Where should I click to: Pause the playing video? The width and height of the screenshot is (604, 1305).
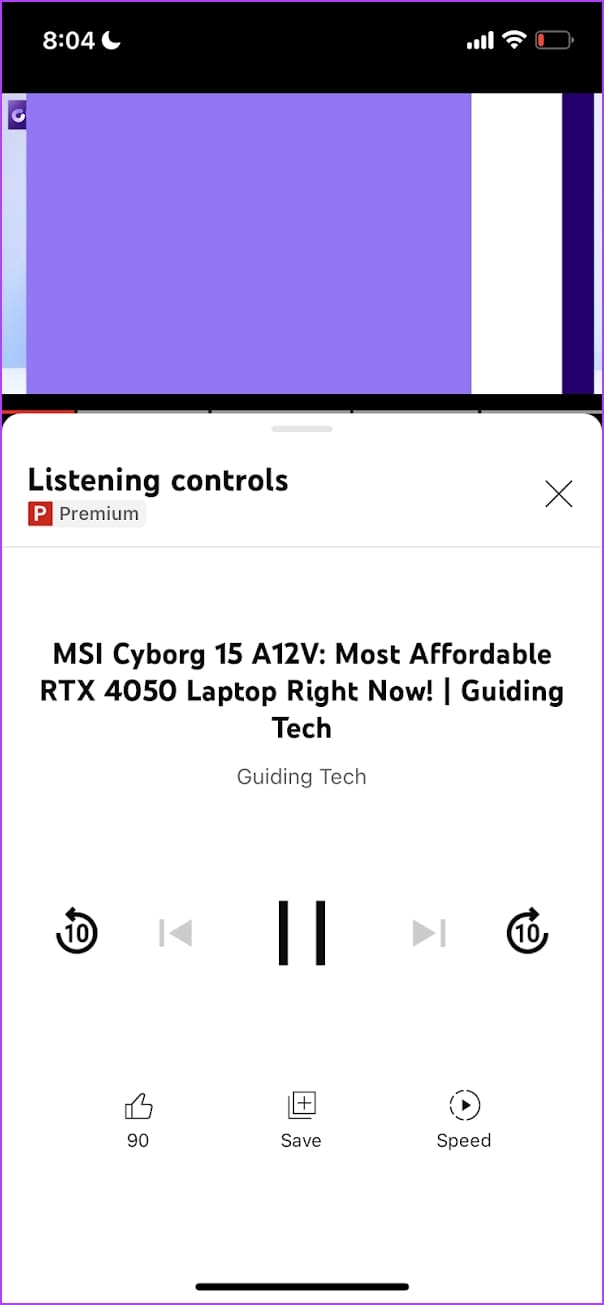click(302, 933)
